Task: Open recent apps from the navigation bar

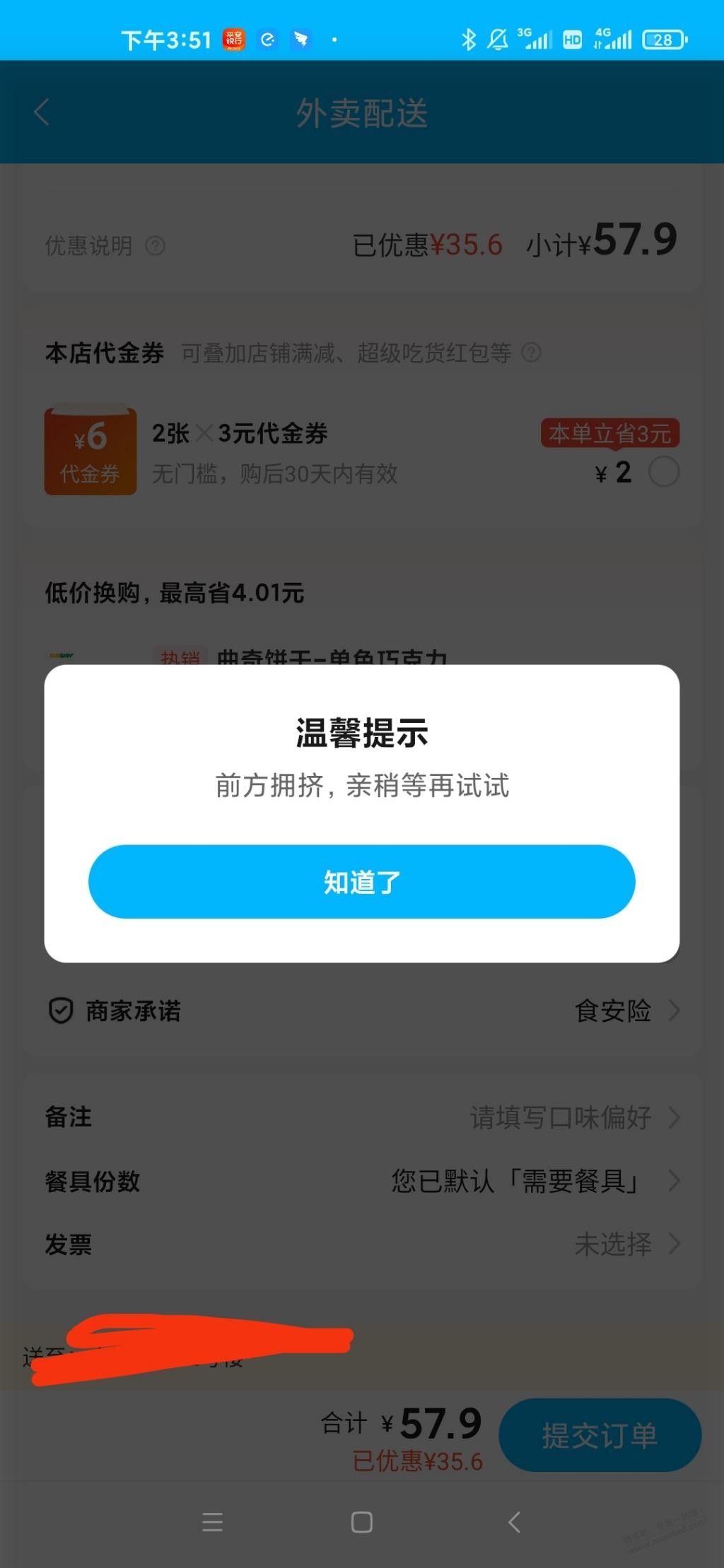Action: 212,1521
